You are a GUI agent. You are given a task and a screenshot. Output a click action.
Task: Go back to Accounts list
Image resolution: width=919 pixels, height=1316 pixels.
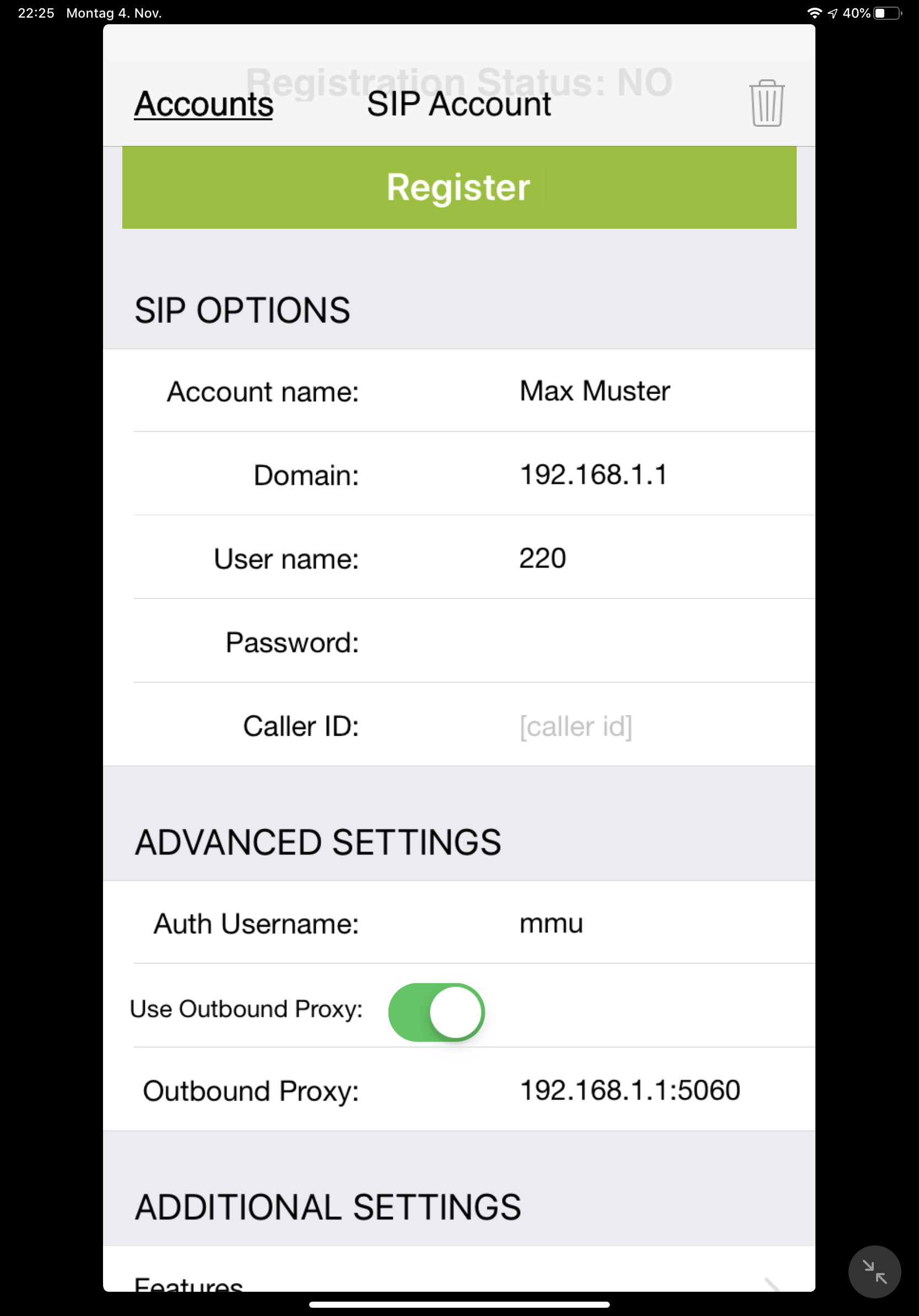[203, 104]
